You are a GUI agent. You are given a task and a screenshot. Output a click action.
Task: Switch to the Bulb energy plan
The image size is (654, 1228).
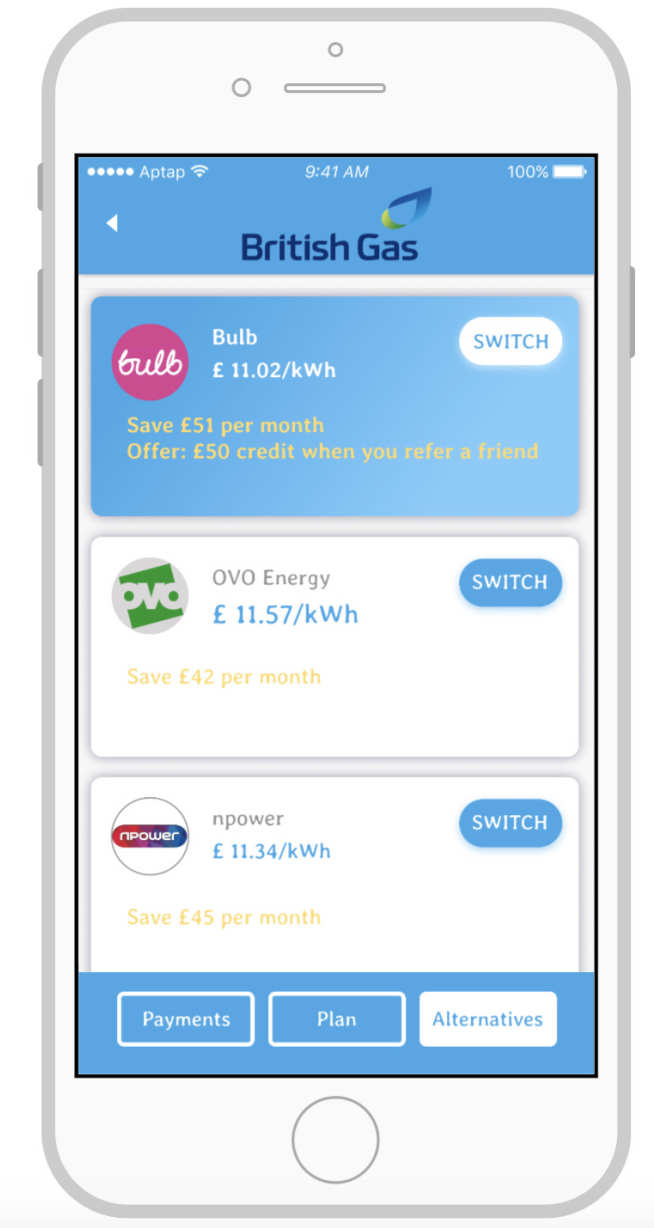pos(510,341)
